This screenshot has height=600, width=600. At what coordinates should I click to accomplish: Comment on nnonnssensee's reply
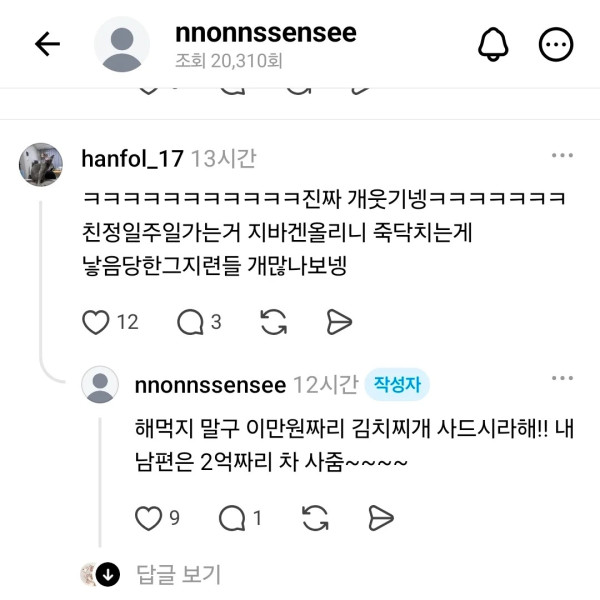point(232,518)
